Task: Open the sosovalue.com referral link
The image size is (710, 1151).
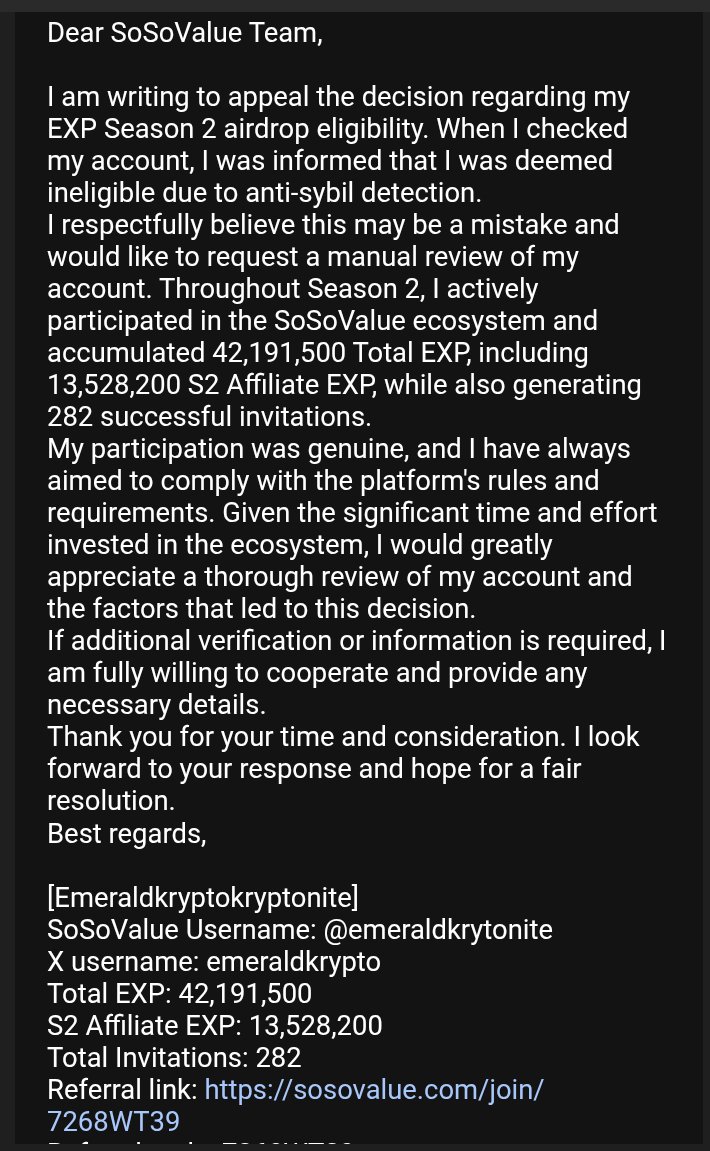Action: coord(373,1089)
